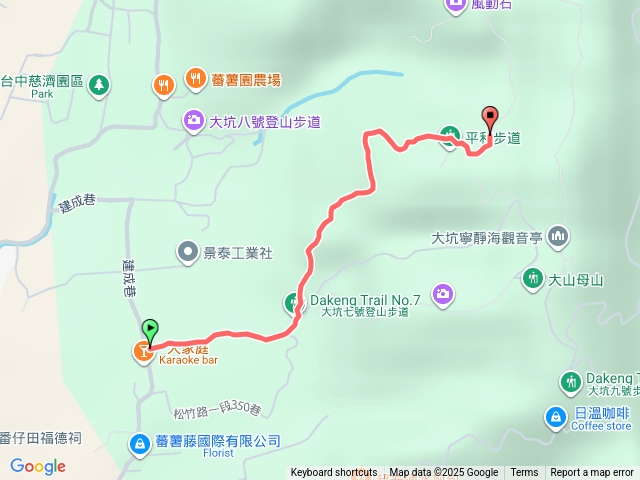Viewport: 640px width, 480px height.
Task: Report a map error
Action: 592,473
